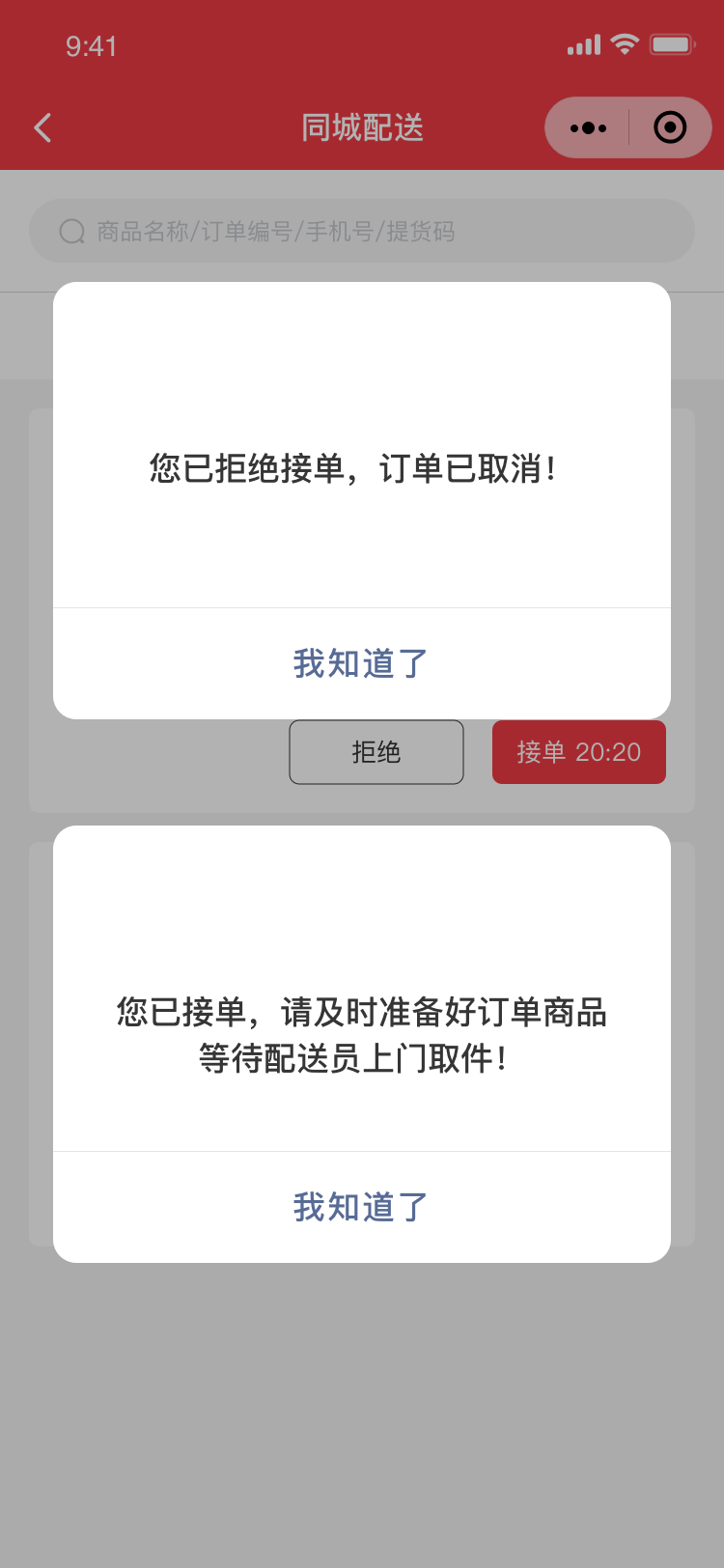Accept the order with 接单 20:20

tap(579, 752)
